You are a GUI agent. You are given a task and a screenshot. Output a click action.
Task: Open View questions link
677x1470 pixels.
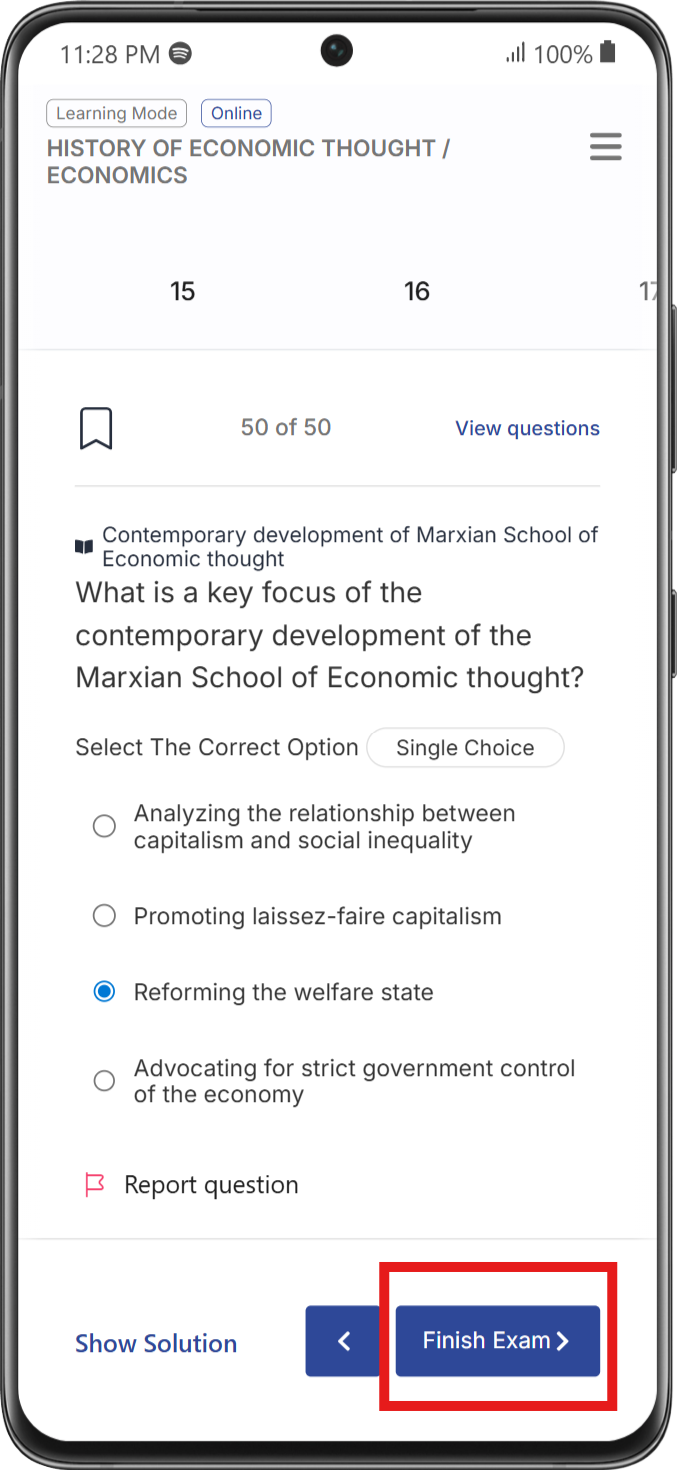click(x=527, y=428)
